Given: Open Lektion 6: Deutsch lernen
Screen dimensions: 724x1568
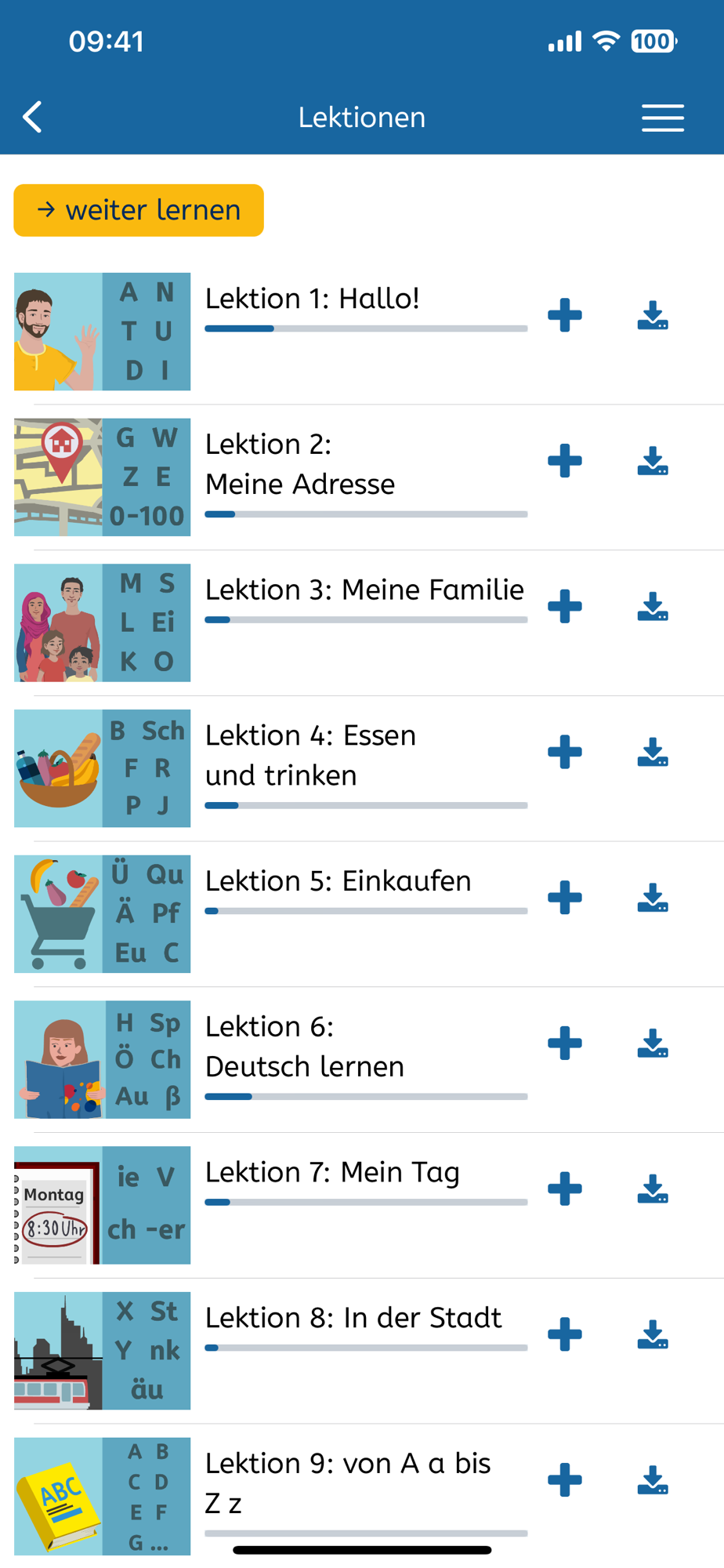Looking at the screenshot, I should (x=304, y=1047).
